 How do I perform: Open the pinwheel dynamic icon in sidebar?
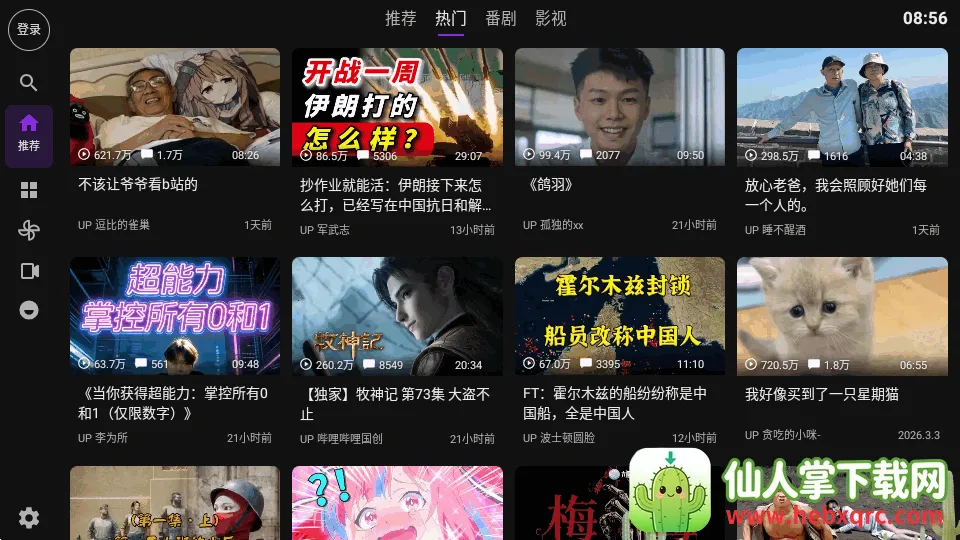(29, 231)
